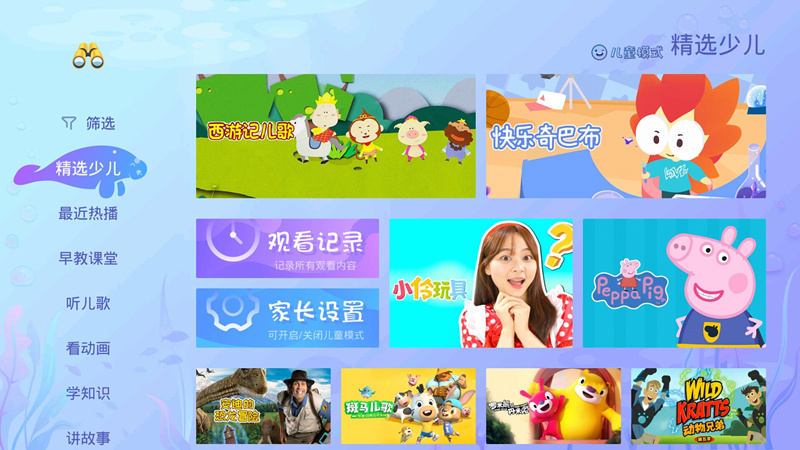This screenshot has width=800, height=450.
Task: Open the 早教课堂 section
Action: (x=88, y=258)
